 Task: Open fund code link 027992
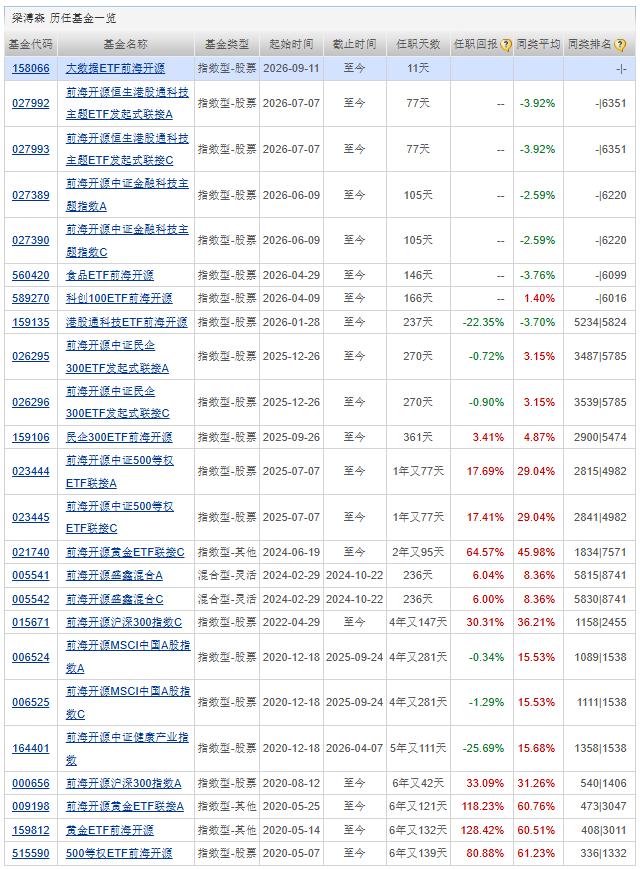30,103
